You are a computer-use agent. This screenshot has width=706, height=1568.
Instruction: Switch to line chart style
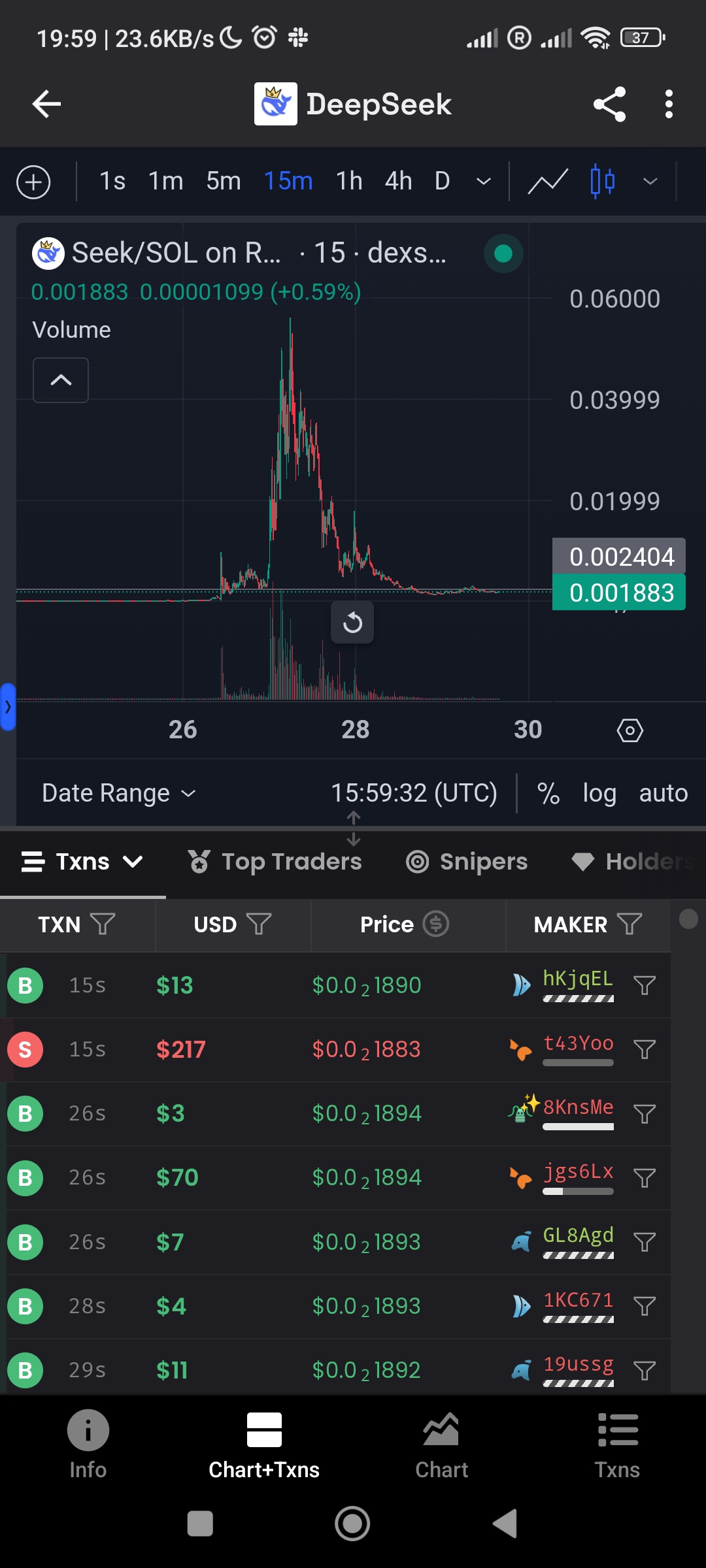tap(547, 181)
